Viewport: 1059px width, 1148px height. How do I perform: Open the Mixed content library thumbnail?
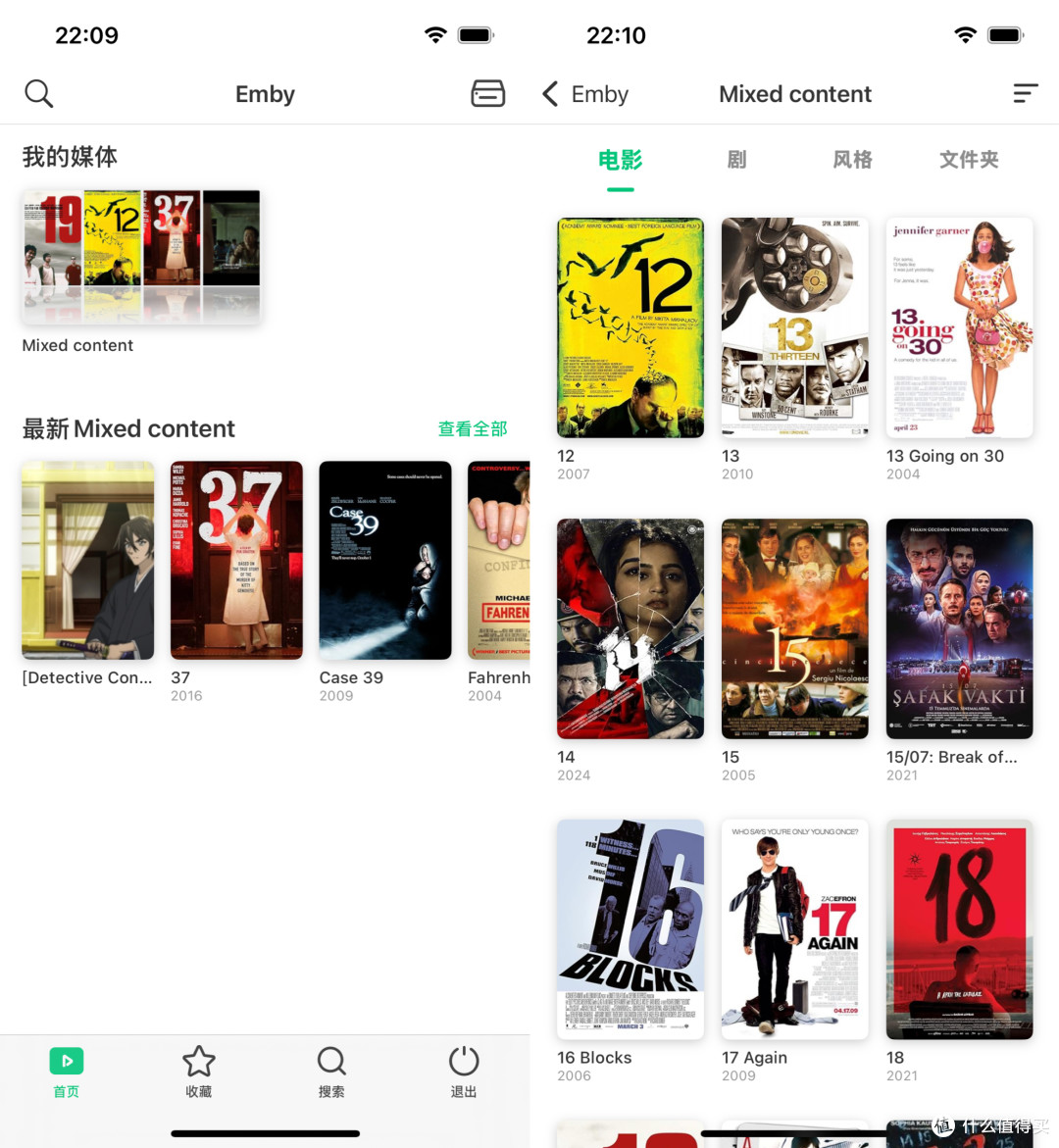pyautogui.click(x=140, y=256)
